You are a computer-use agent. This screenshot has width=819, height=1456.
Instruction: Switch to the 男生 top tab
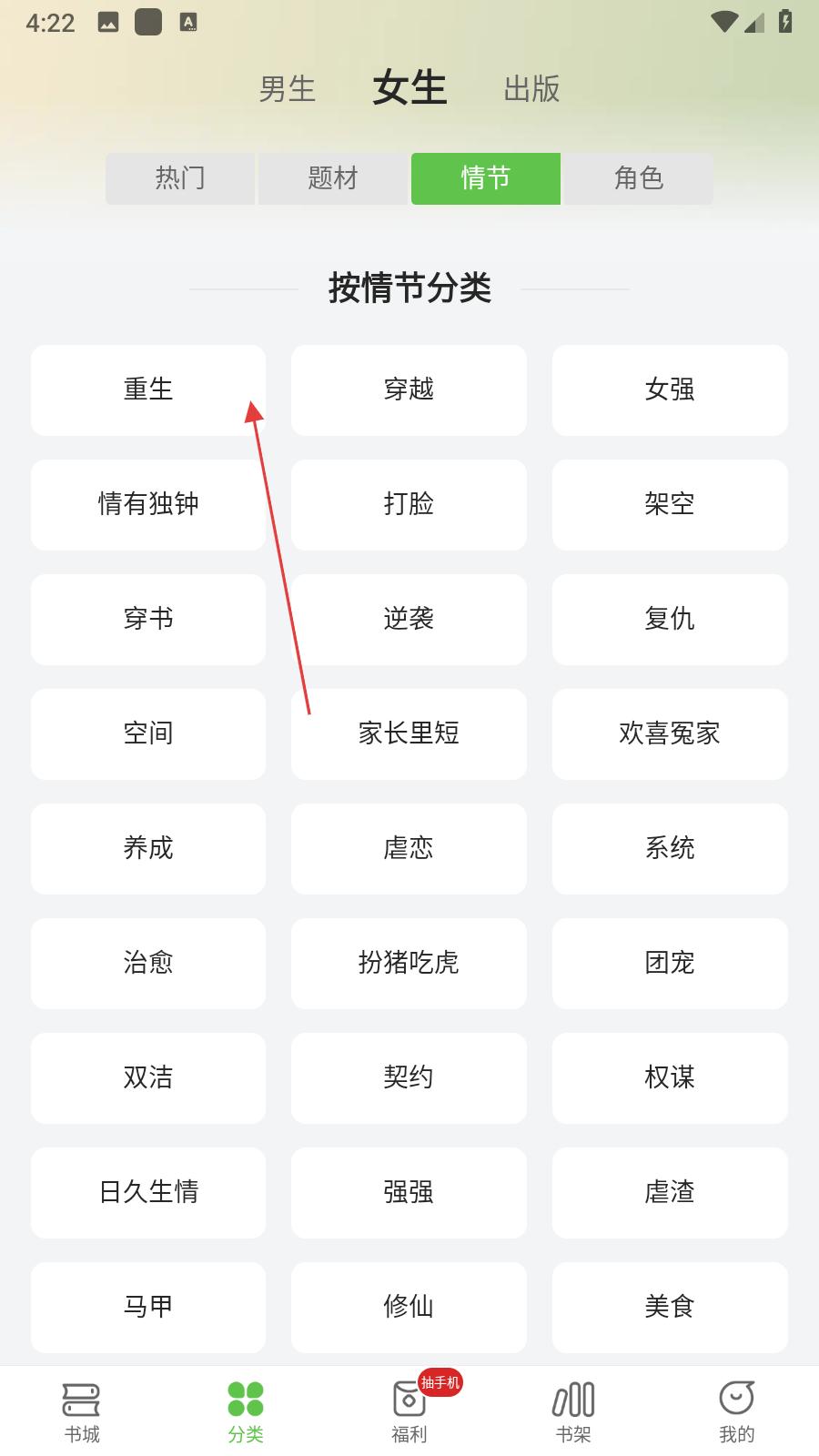click(x=287, y=89)
